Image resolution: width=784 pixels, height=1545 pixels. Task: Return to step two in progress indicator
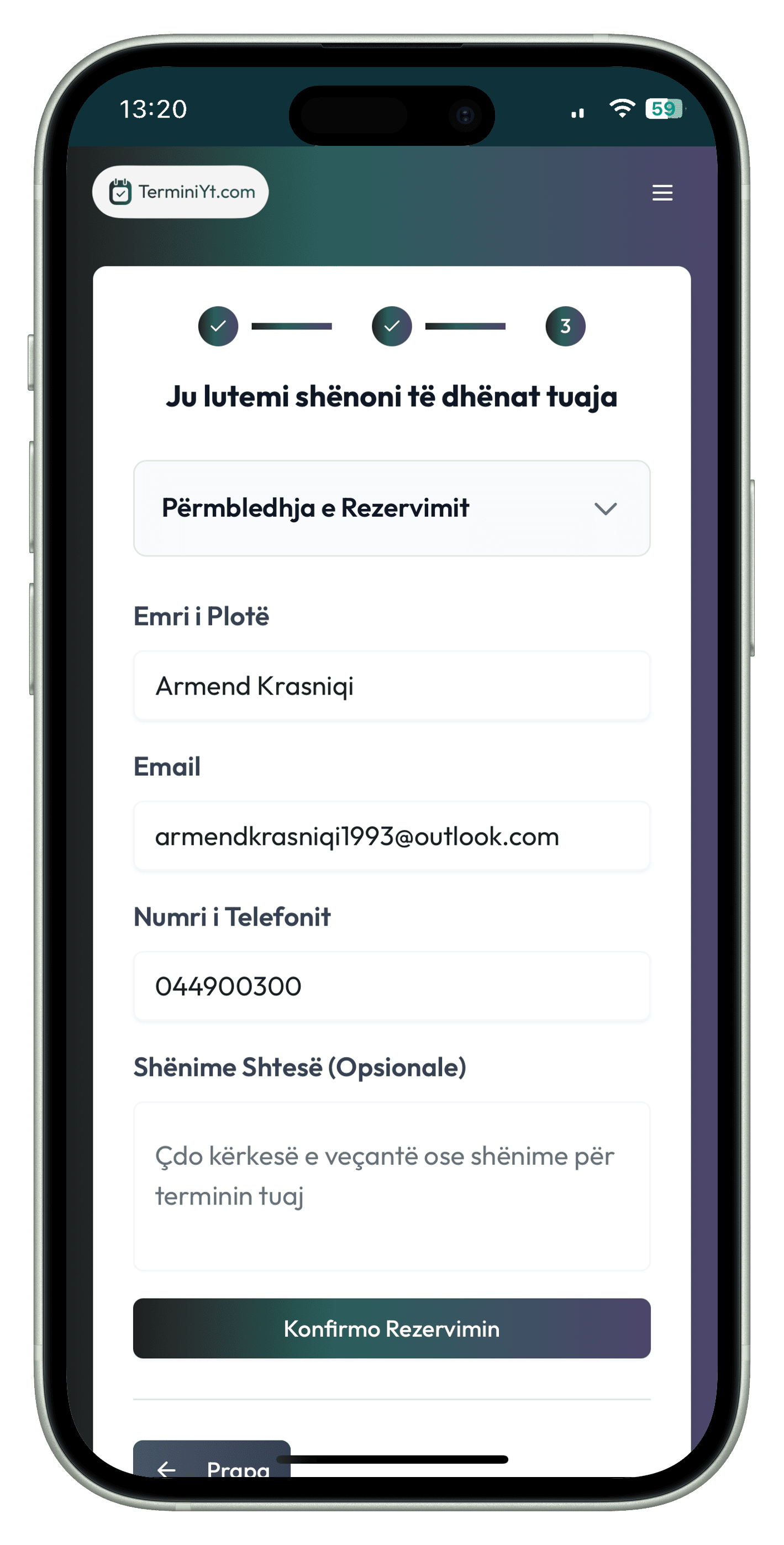click(x=392, y=326)
